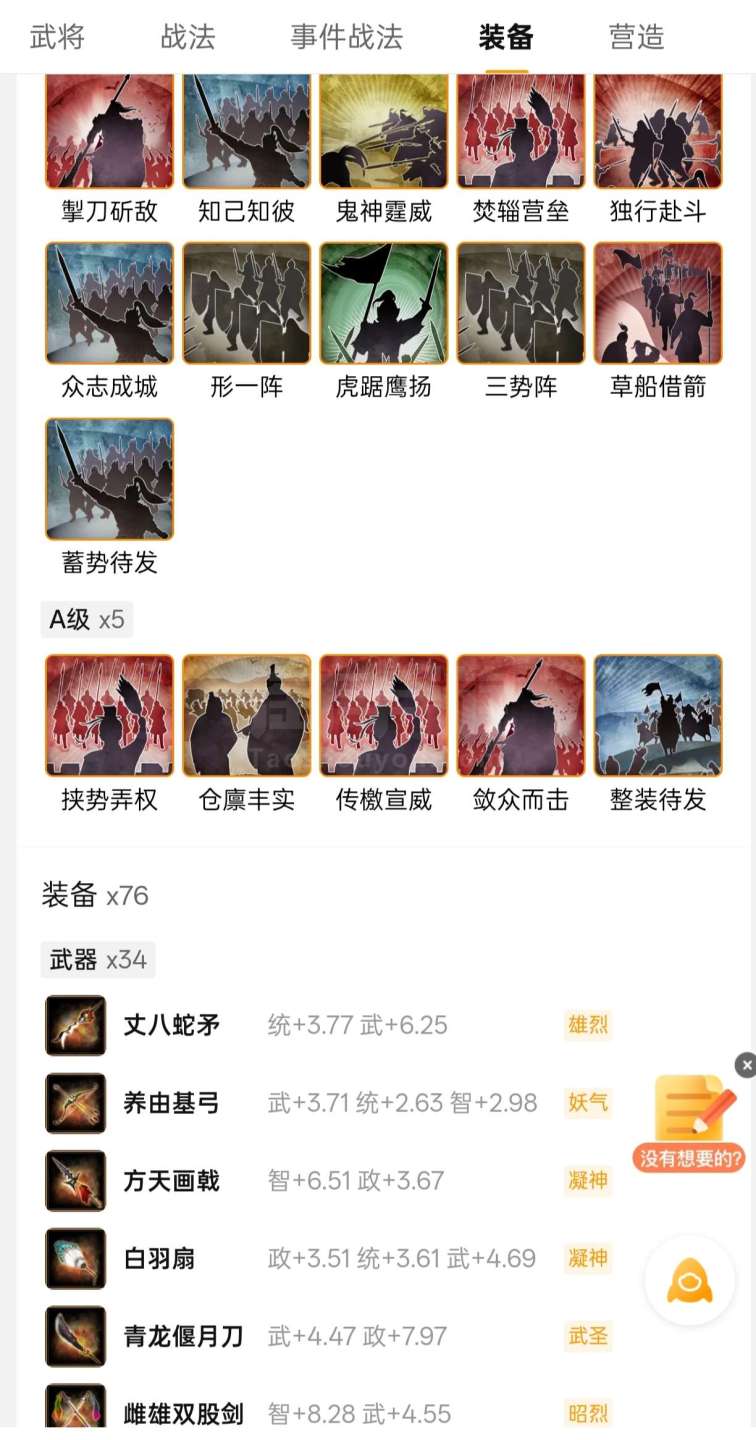The width and height of the screenshot is (756, 1440).
Task: Tap the 没有想要的? floating note button
Action: [690, 1122]
